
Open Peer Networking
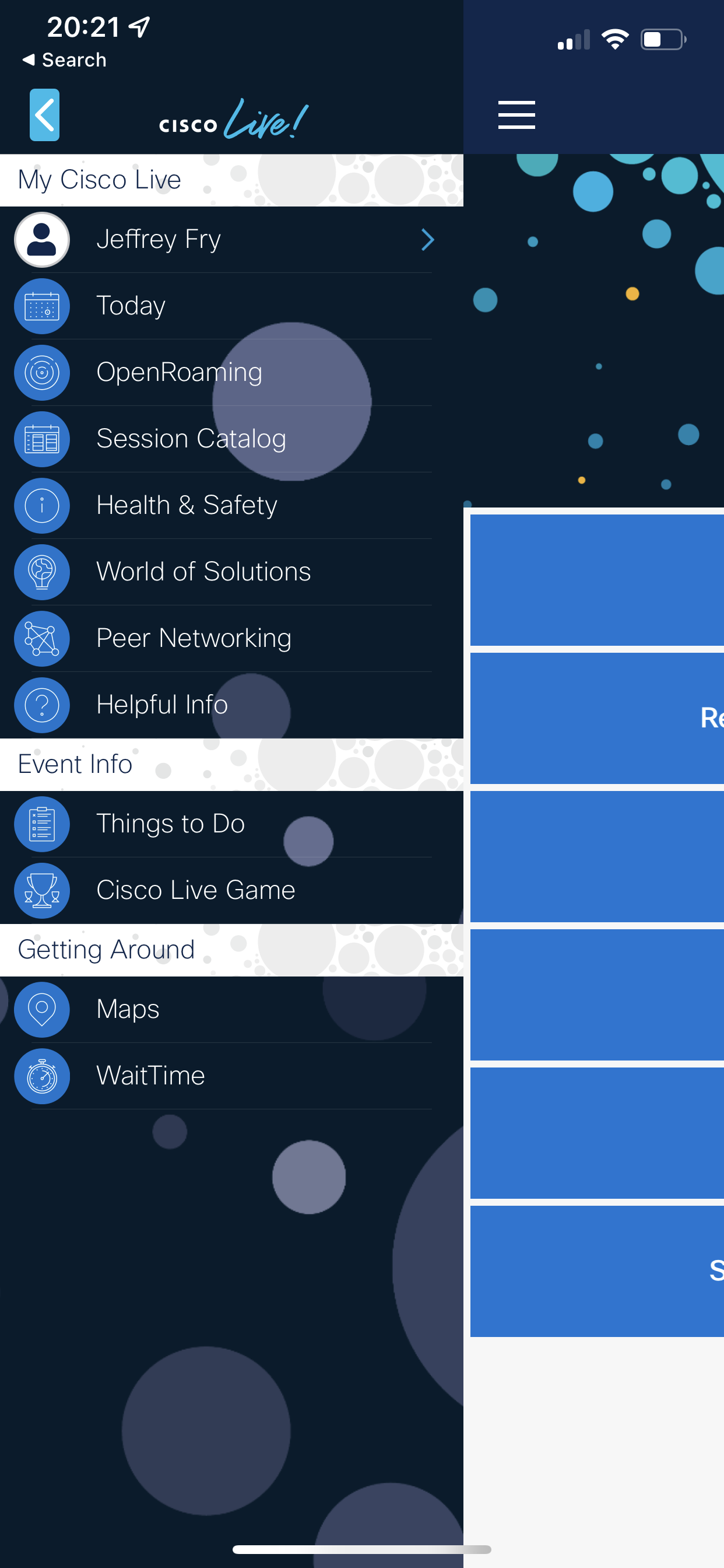tap(232, 639)
